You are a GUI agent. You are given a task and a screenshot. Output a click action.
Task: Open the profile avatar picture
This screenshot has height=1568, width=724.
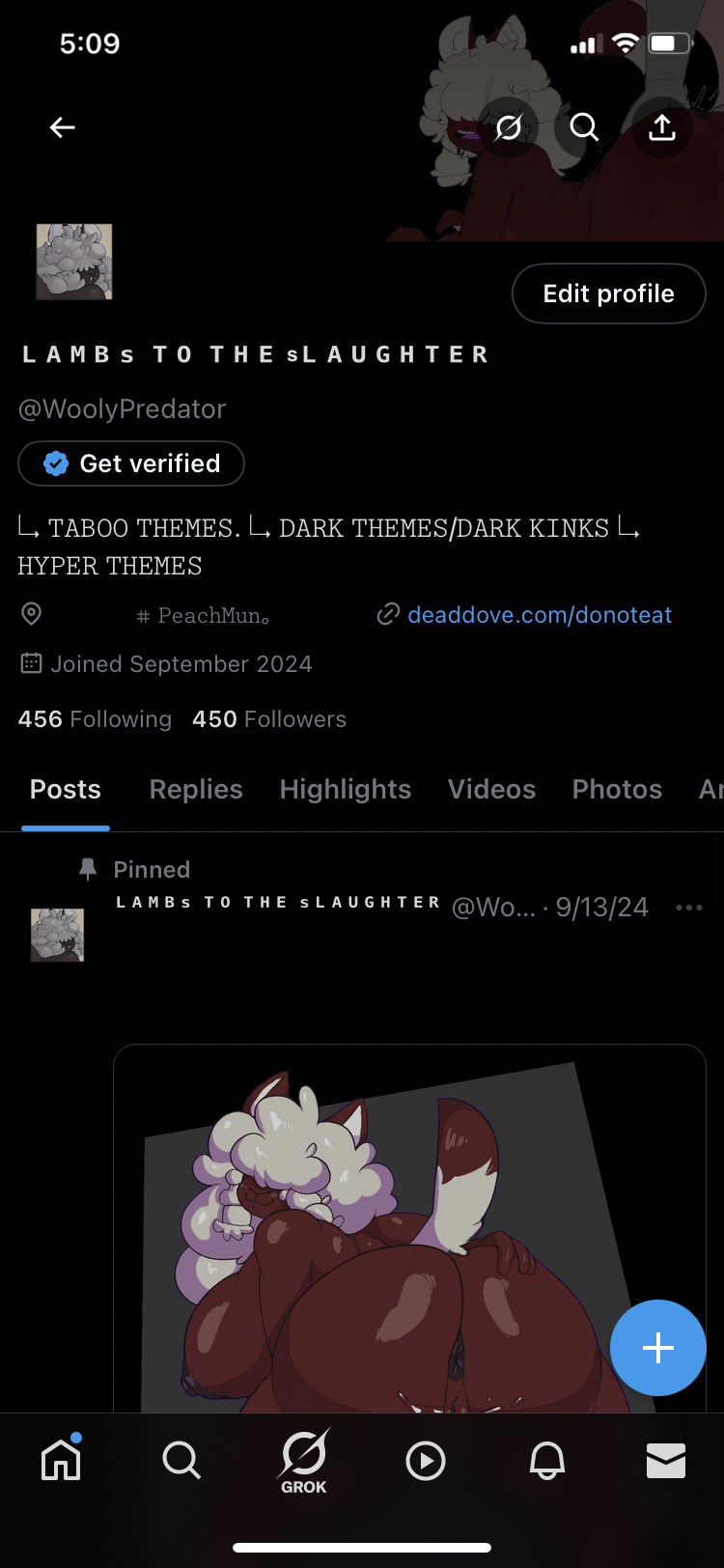point(74,262)
